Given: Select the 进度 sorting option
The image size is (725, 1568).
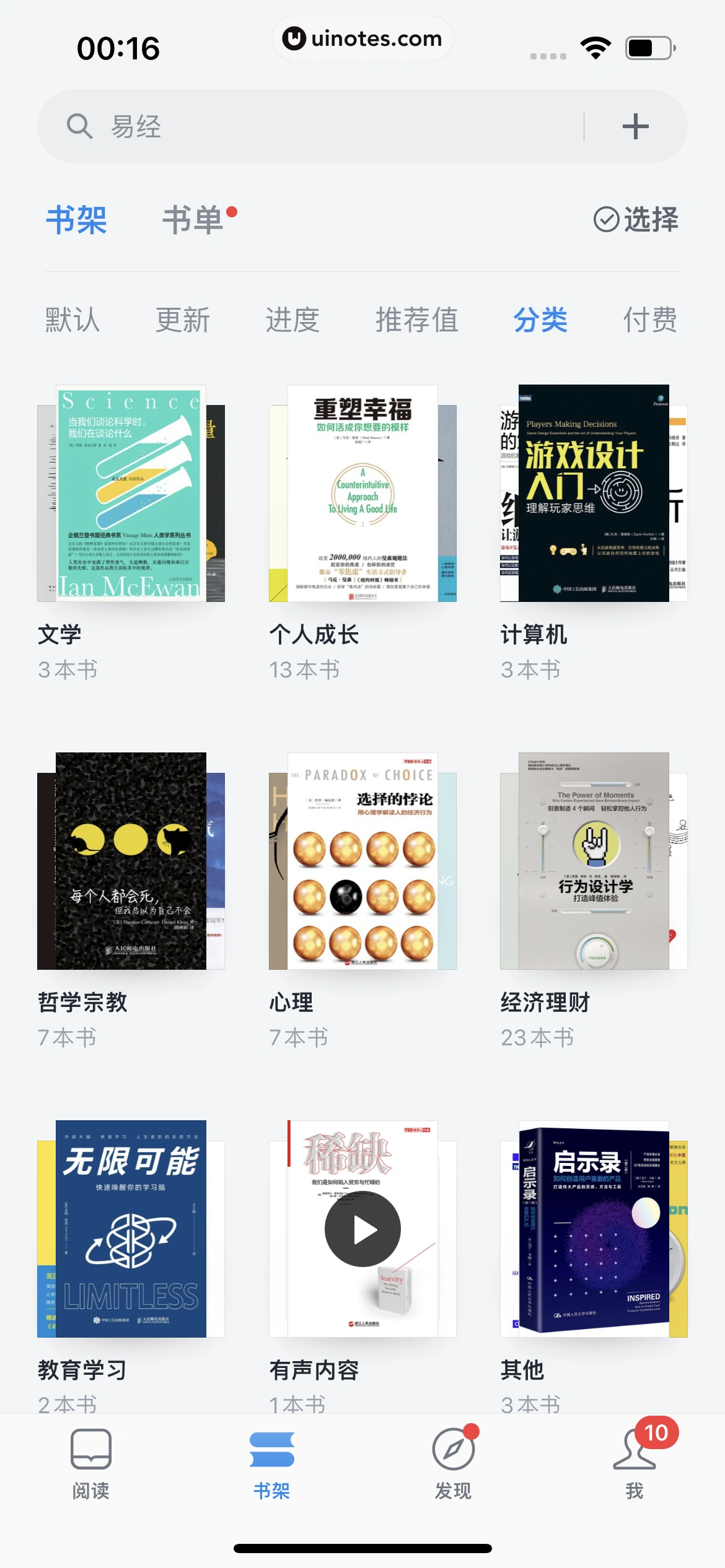Looking at the screenshot, I should 292,320.
